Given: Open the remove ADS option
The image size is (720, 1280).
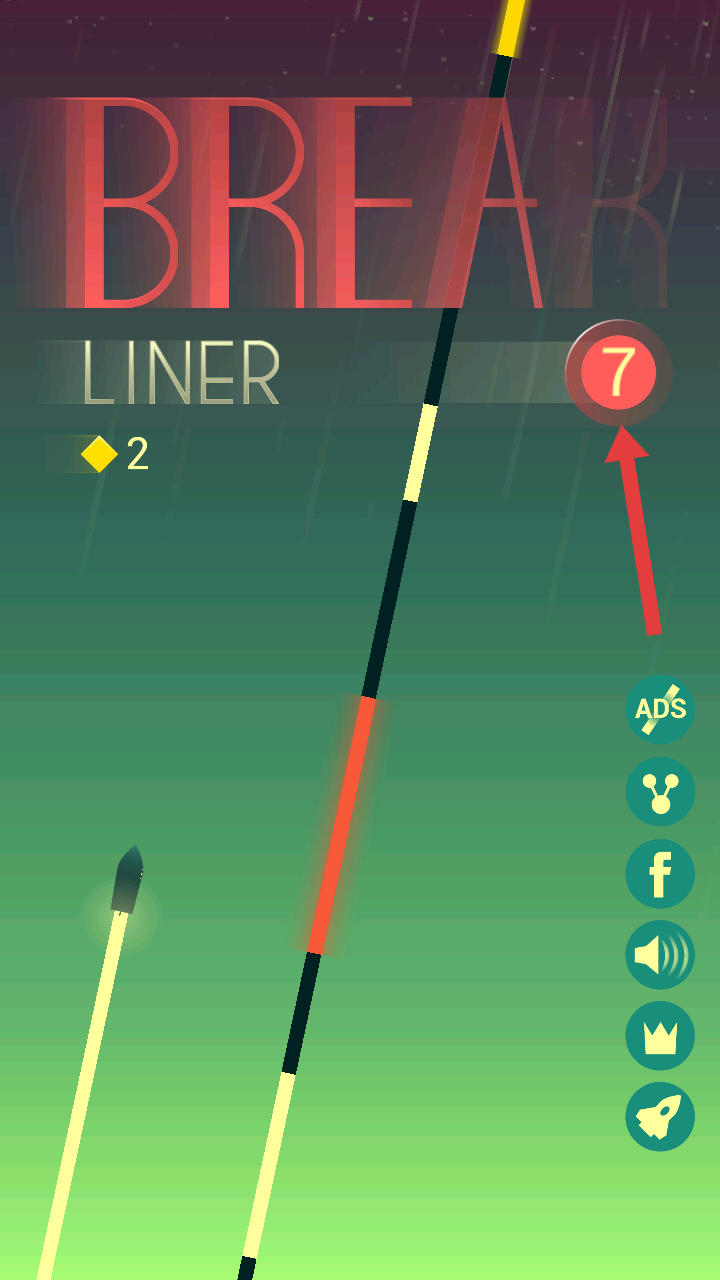Looking at the screenshot, I should point(660,709).
